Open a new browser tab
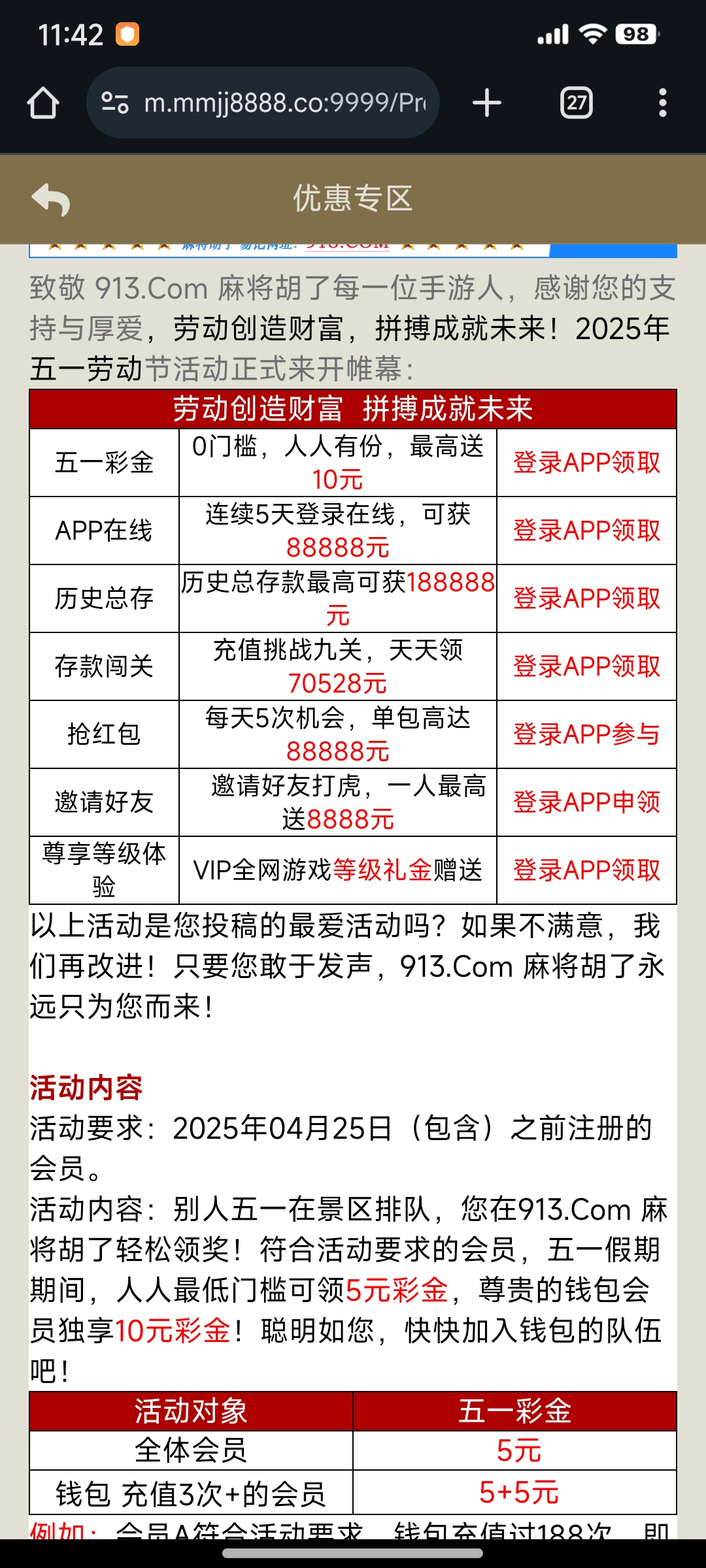Image resolution: width=706 pixels, height=1568 pixels. (486, 103)
